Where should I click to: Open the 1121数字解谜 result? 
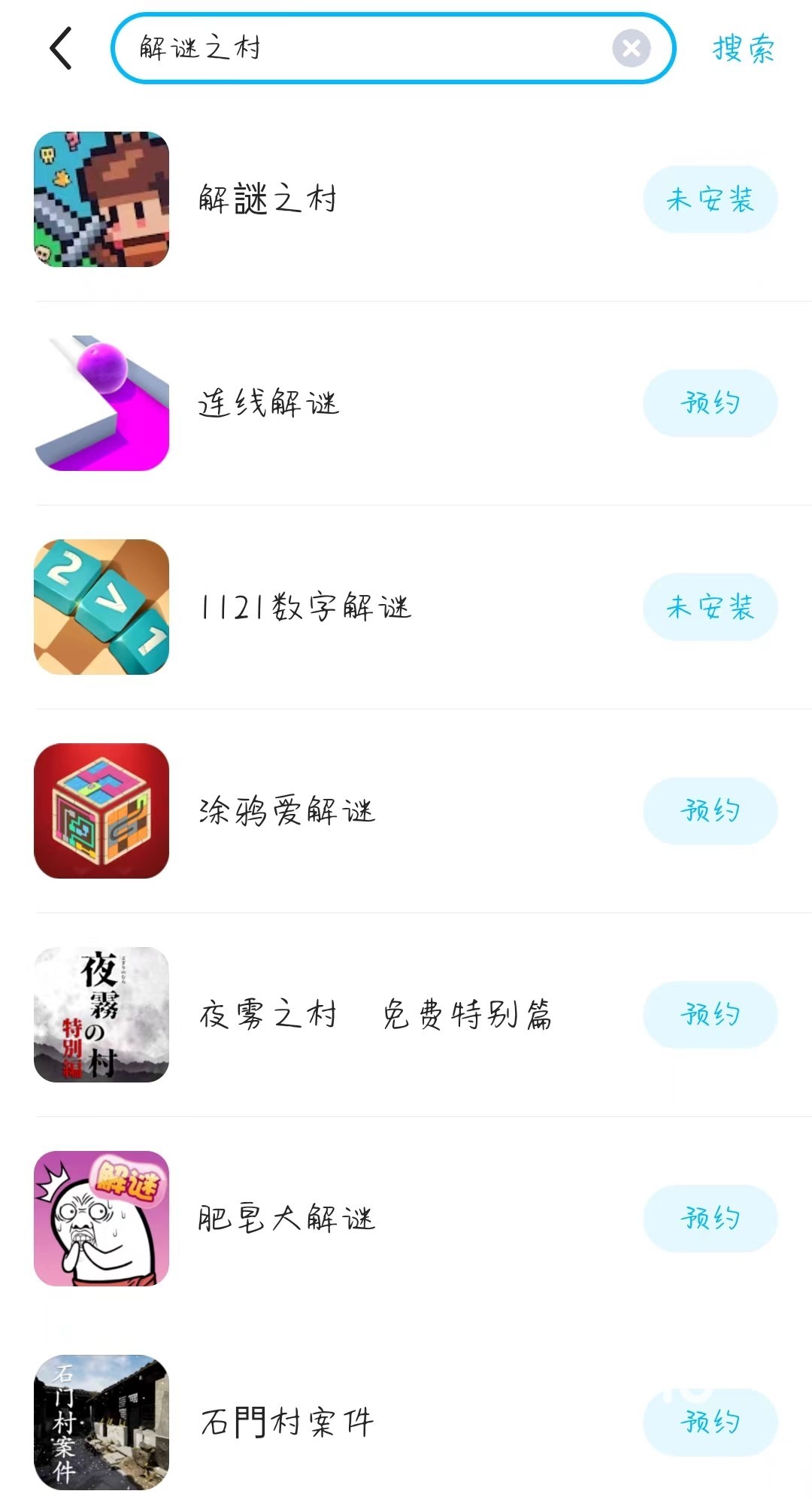(305, 607)
